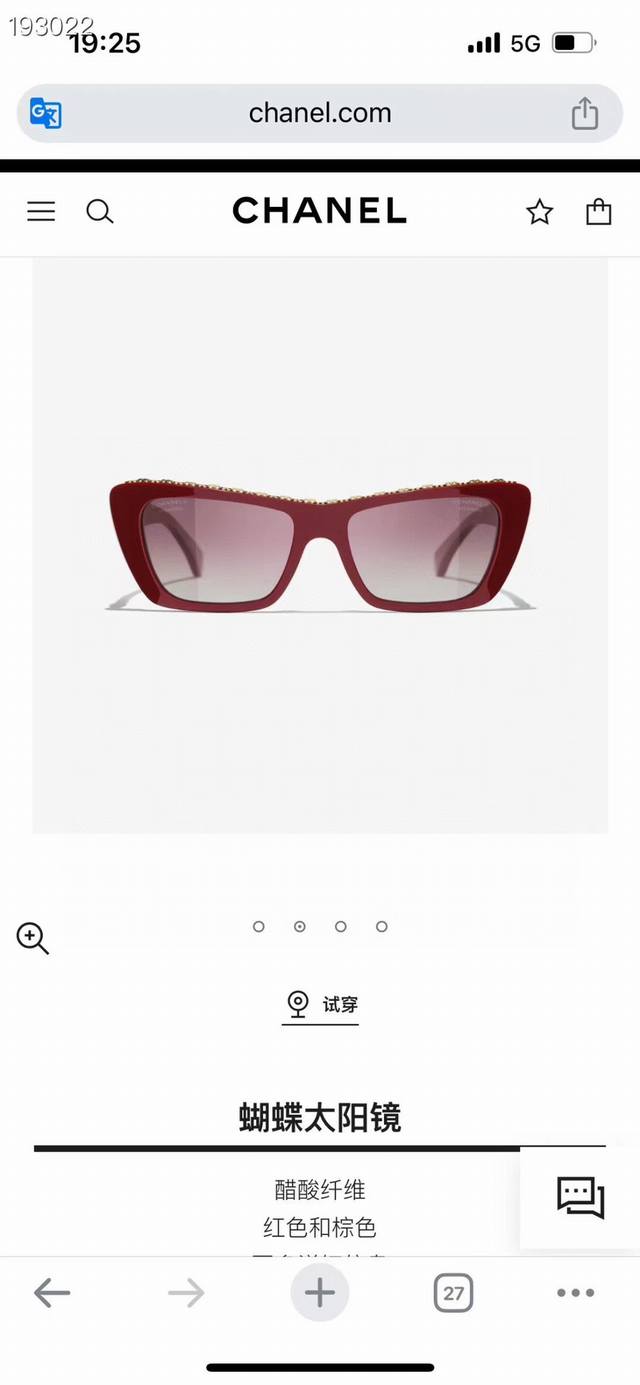Jump to the first image dot
Image resolution: width=640 pixels, height=1385 pixels.
[259, 927]
